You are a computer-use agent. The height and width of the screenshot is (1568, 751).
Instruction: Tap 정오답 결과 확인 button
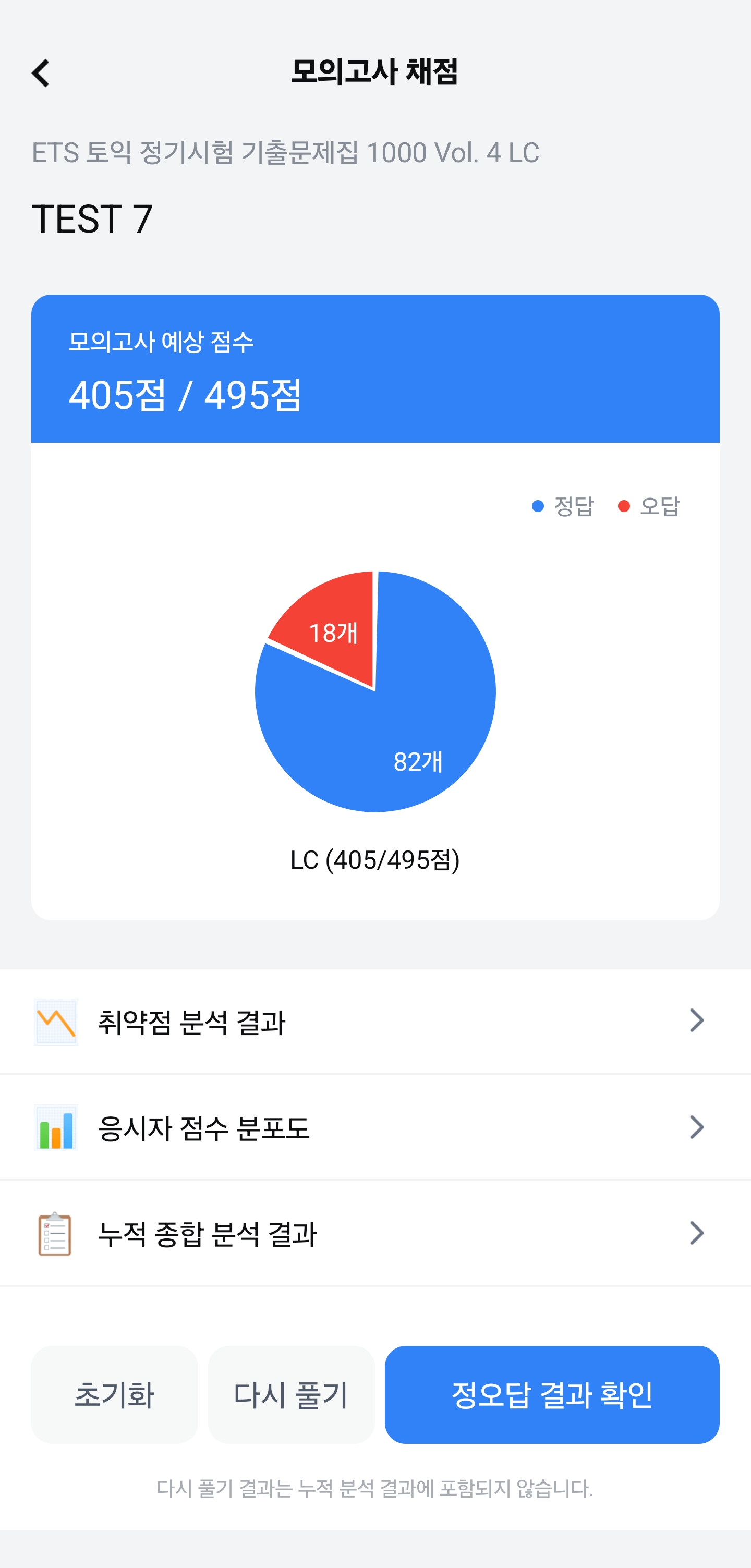pos(552,1394)
